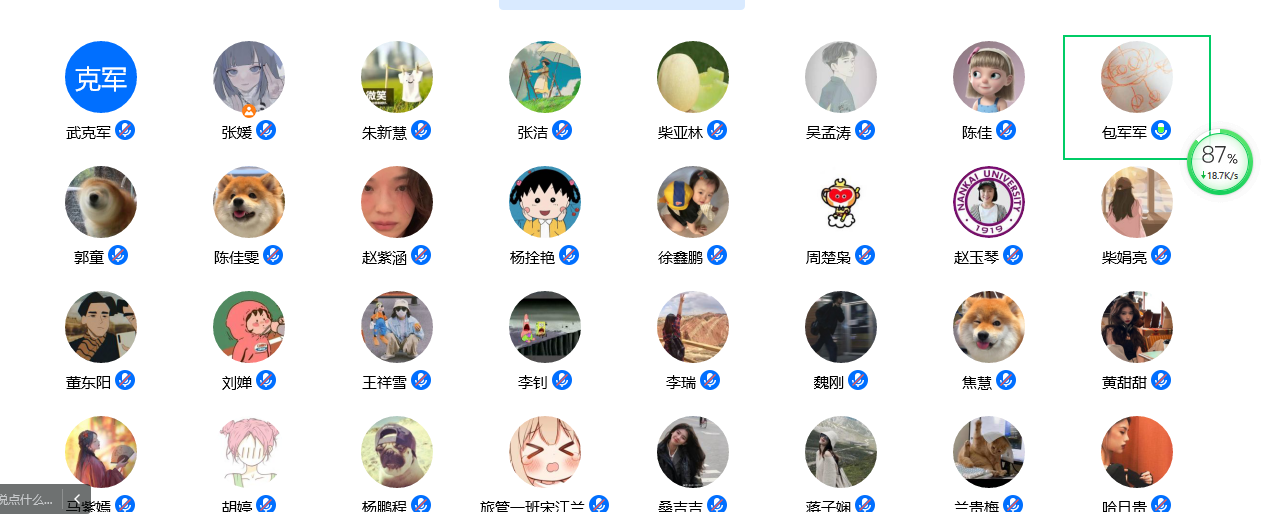Open 陈佳's participant tile

(989, 77)
